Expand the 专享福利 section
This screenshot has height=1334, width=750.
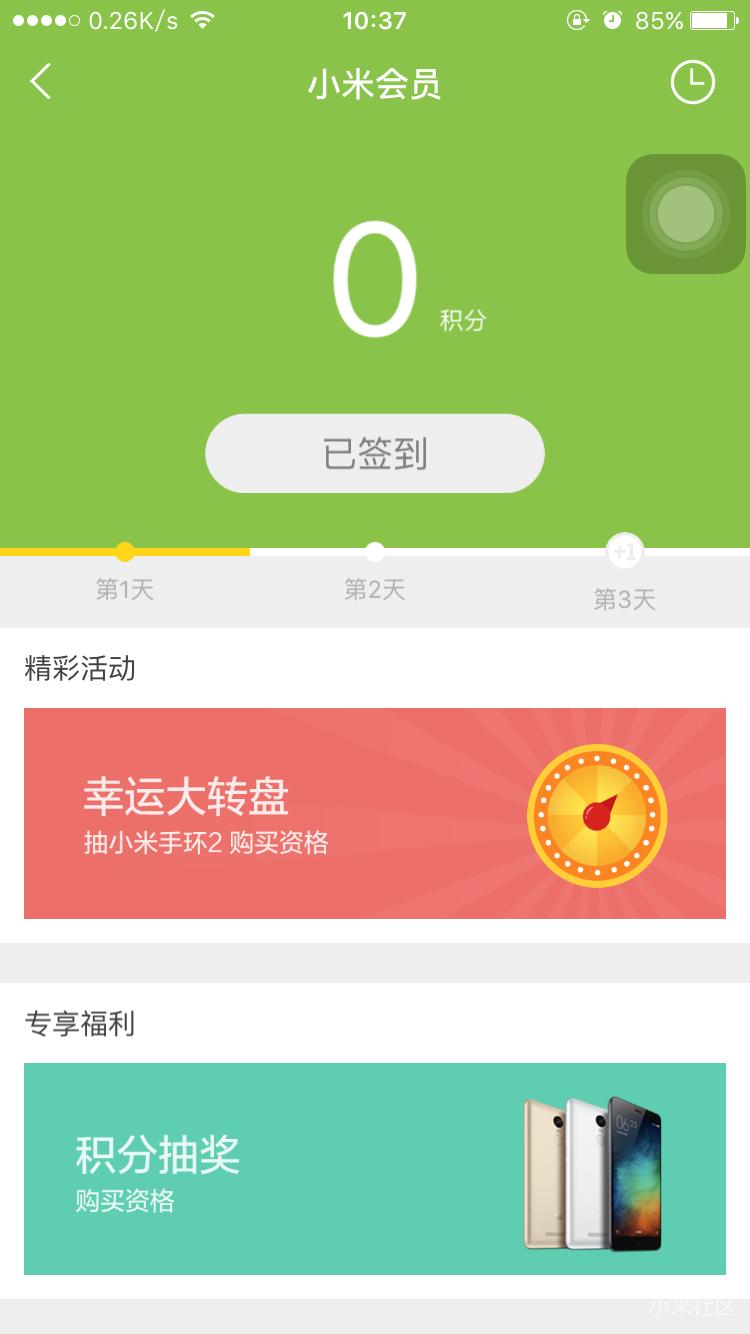coord(82,1025)
